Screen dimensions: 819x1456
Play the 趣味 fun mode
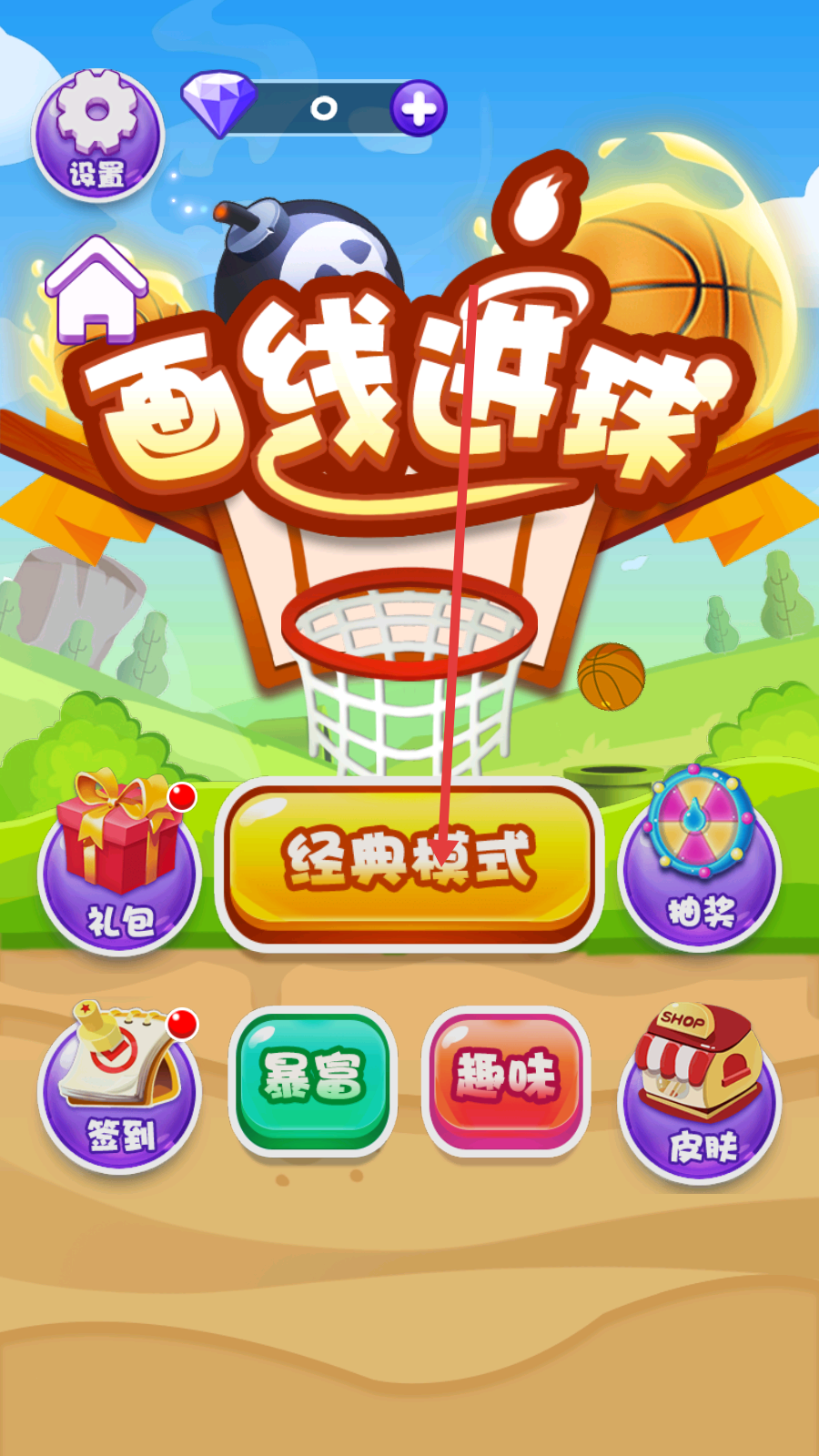click(x=505, y=1079)
